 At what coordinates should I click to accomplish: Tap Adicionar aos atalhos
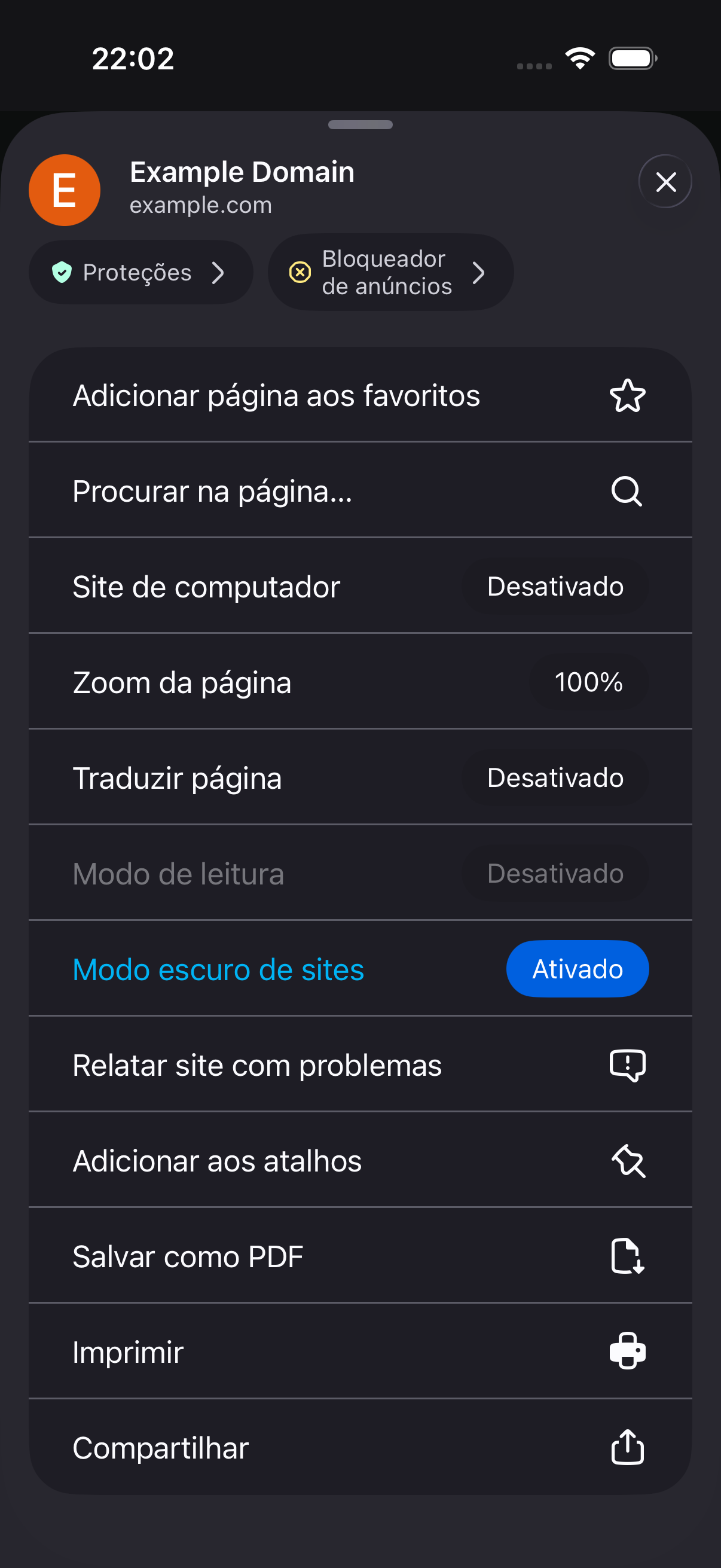pos(360,1160)
